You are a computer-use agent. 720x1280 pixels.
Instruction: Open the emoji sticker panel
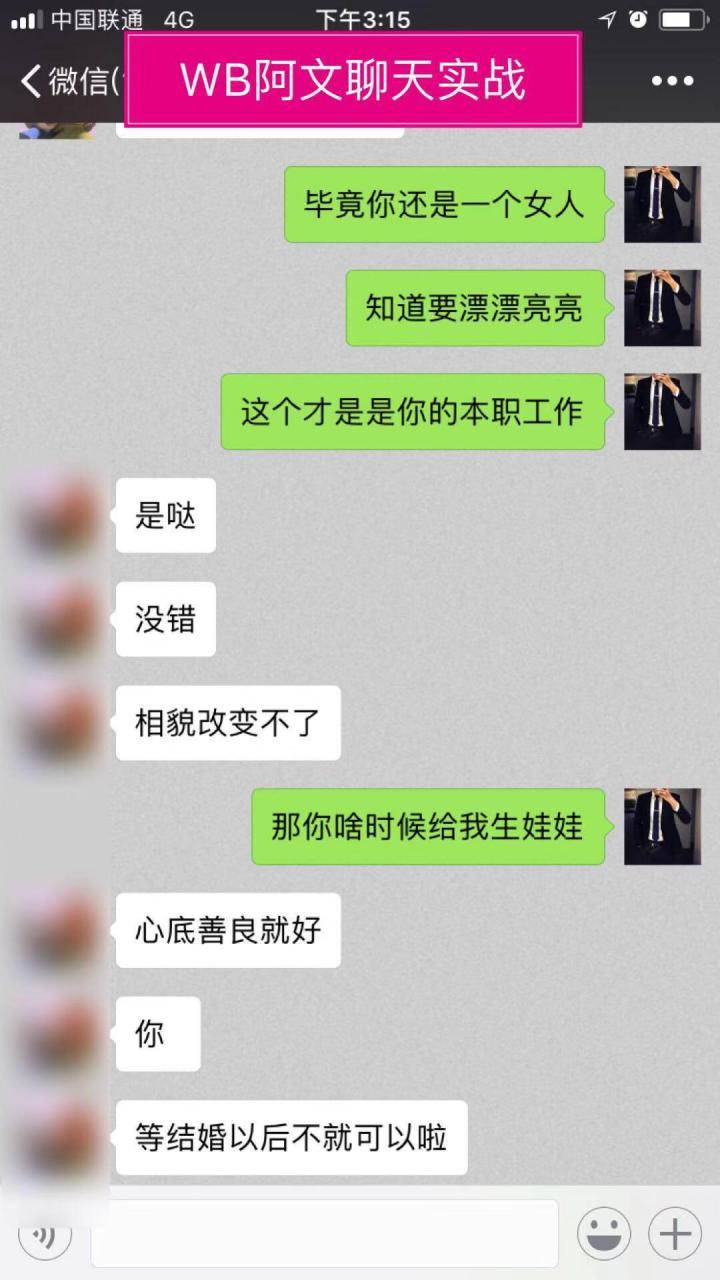(x=603, y=1234)
